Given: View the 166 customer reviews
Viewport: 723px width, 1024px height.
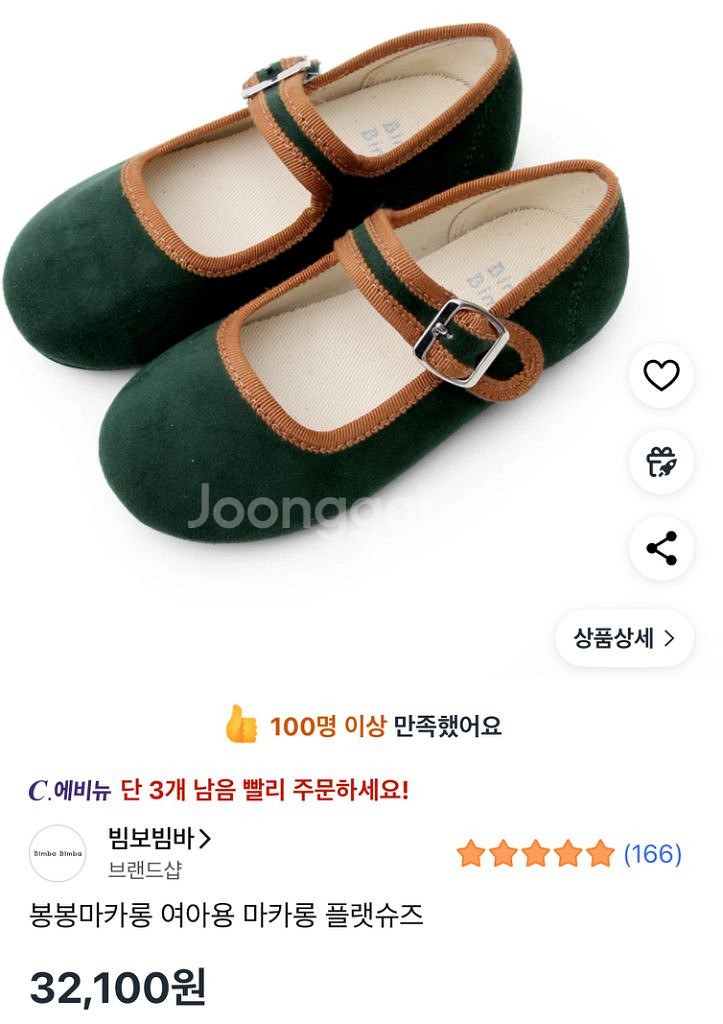Looking at the screenshot, I should click(x=652, y=854).
